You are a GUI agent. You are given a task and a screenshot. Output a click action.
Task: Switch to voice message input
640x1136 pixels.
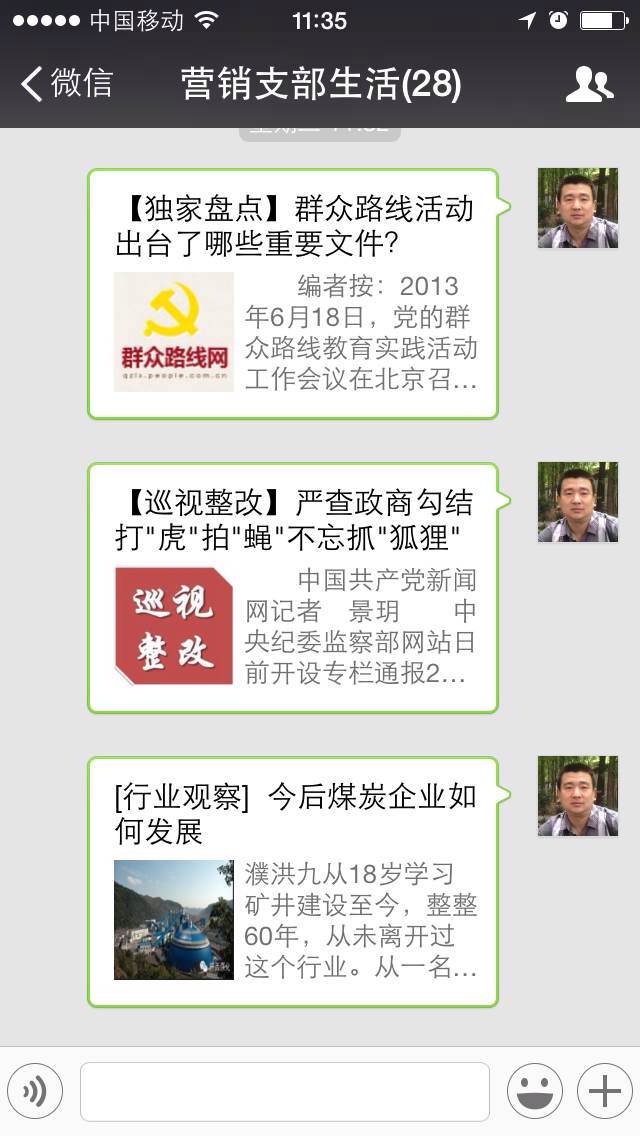coord(35,1091)
